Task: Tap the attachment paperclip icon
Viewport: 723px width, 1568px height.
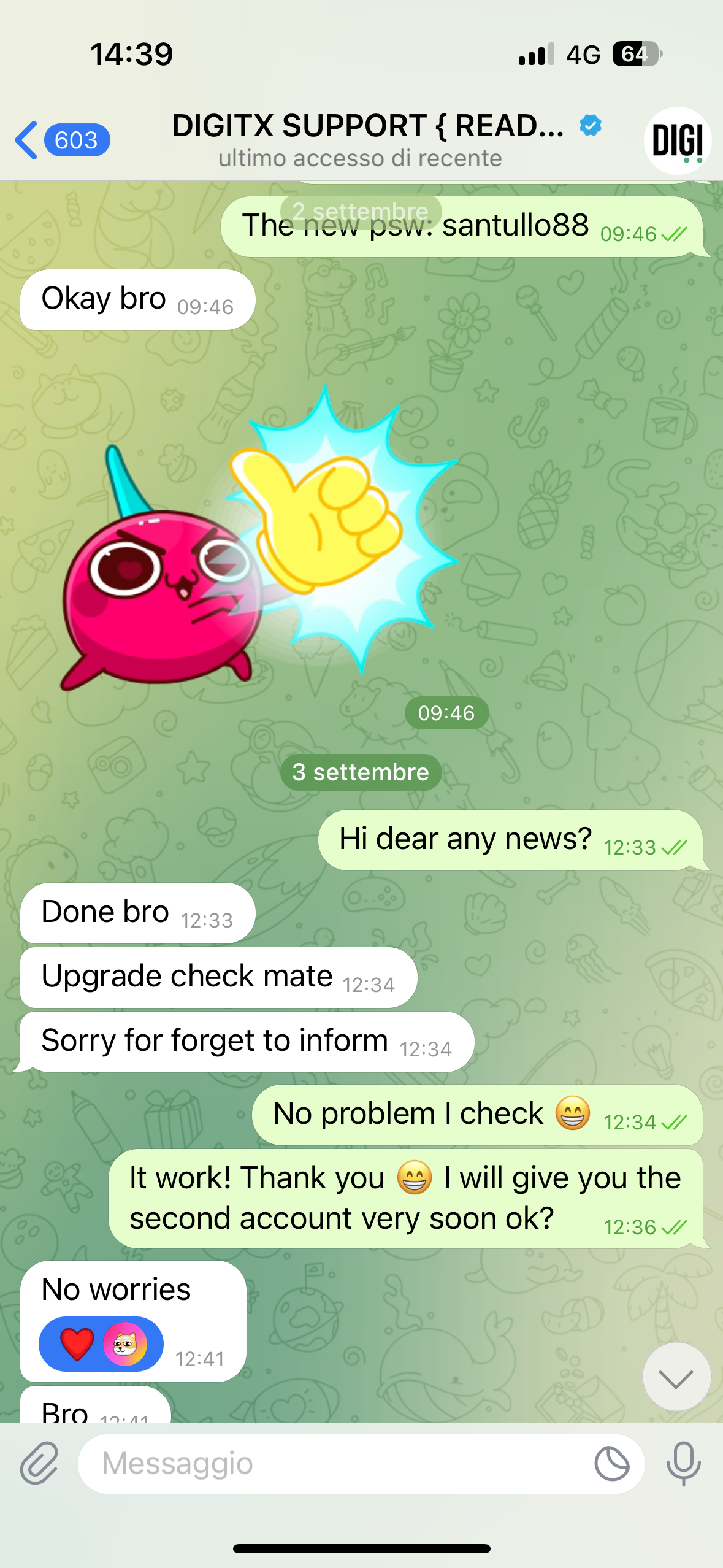Action: click(x=39, y=1463)
